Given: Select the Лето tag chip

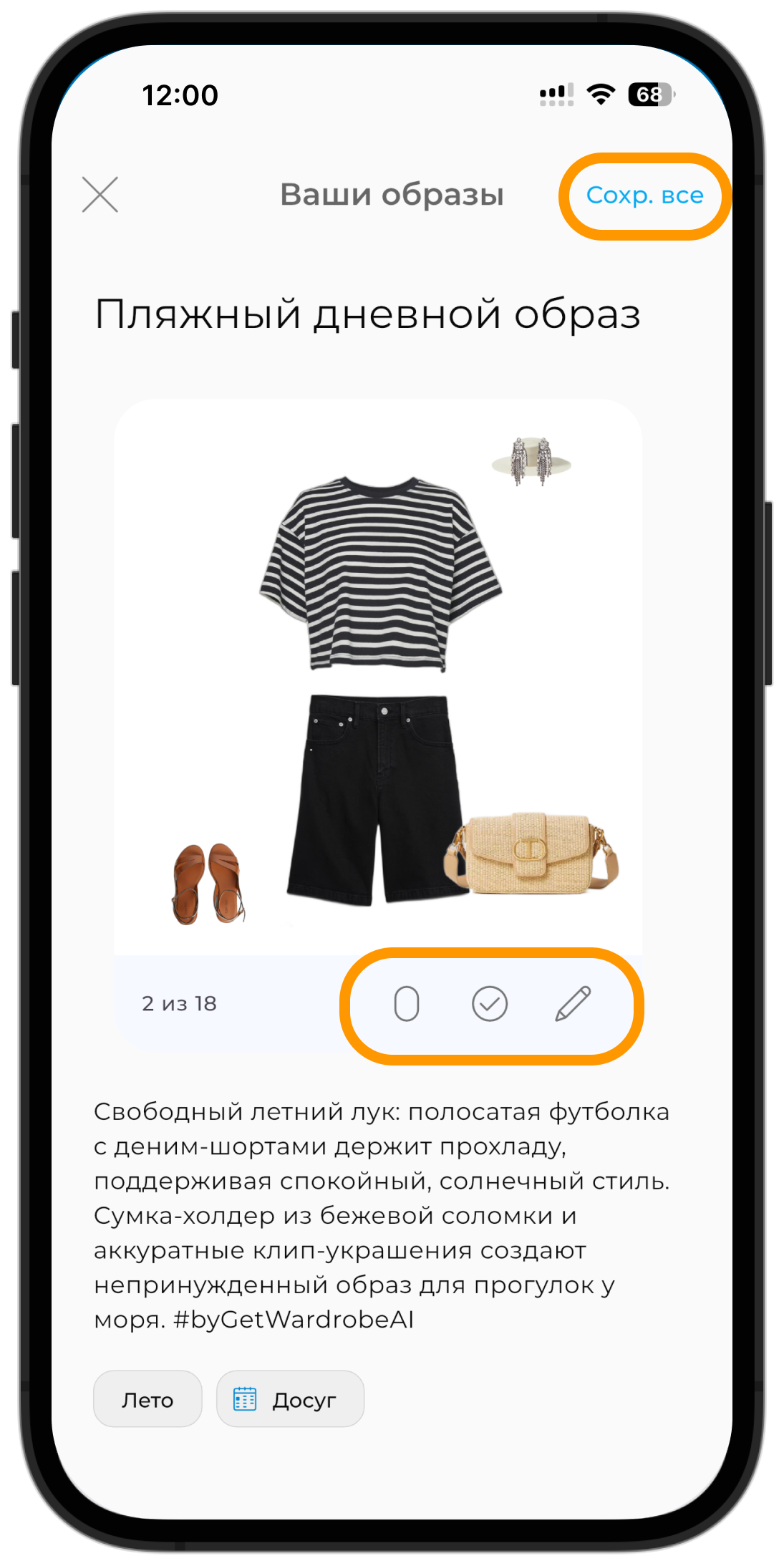Looking at the screenshot, I should tap(147, 1400).
